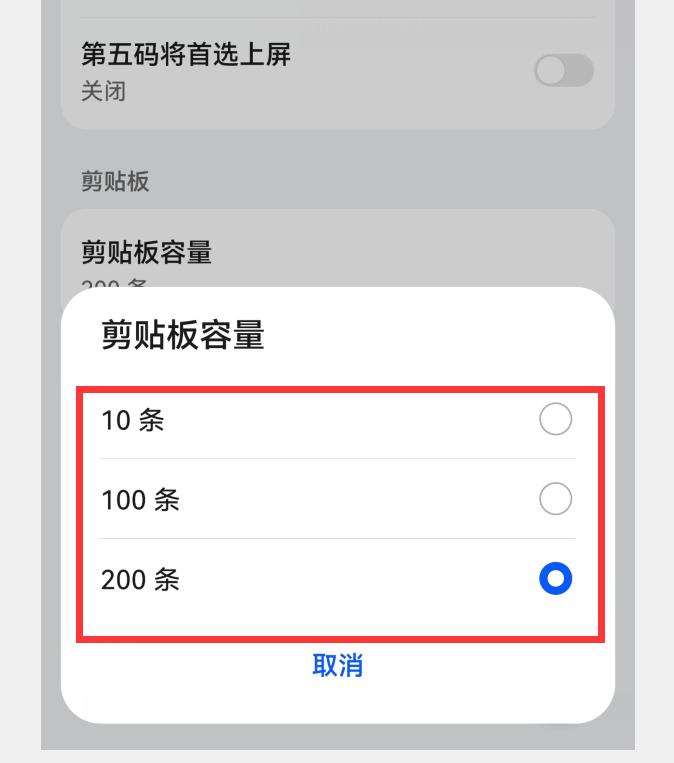The width and height of the screenshot is (674, 763).
Task: Choose 100 条 as clipboard capacity
Action: point(555,499)
